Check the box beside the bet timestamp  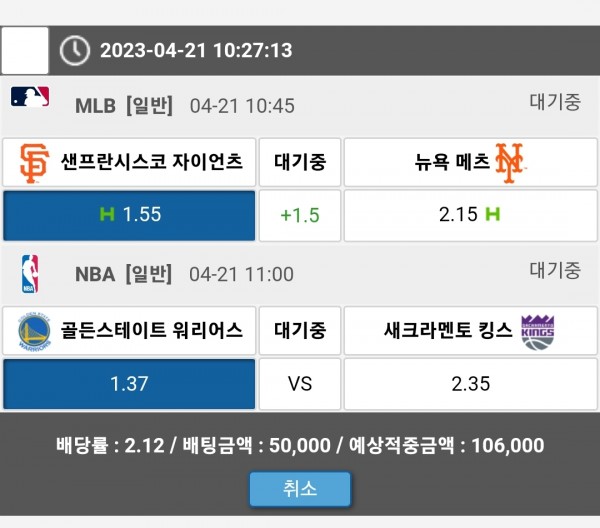pyautogui.click(x=25, y=50)
